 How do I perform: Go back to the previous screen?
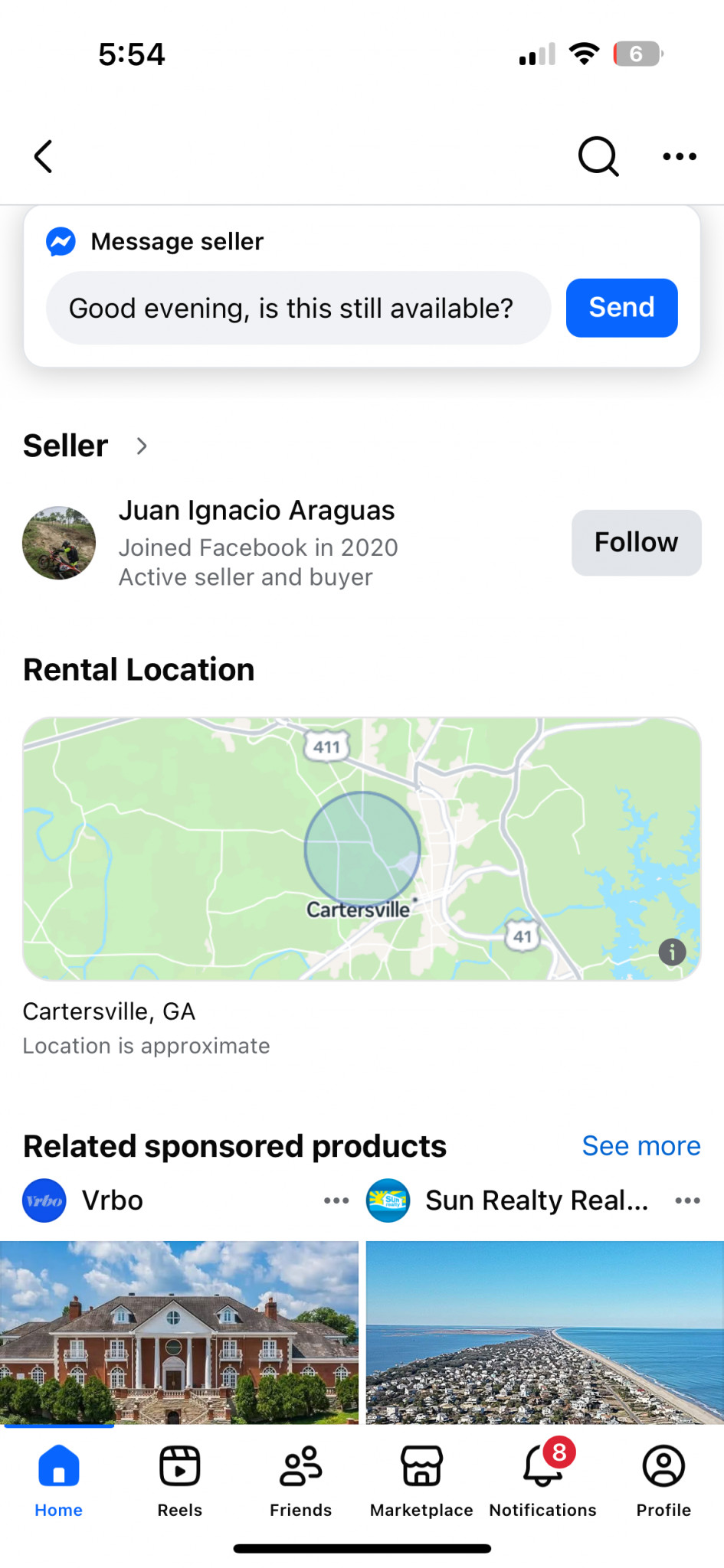[44, 157]
